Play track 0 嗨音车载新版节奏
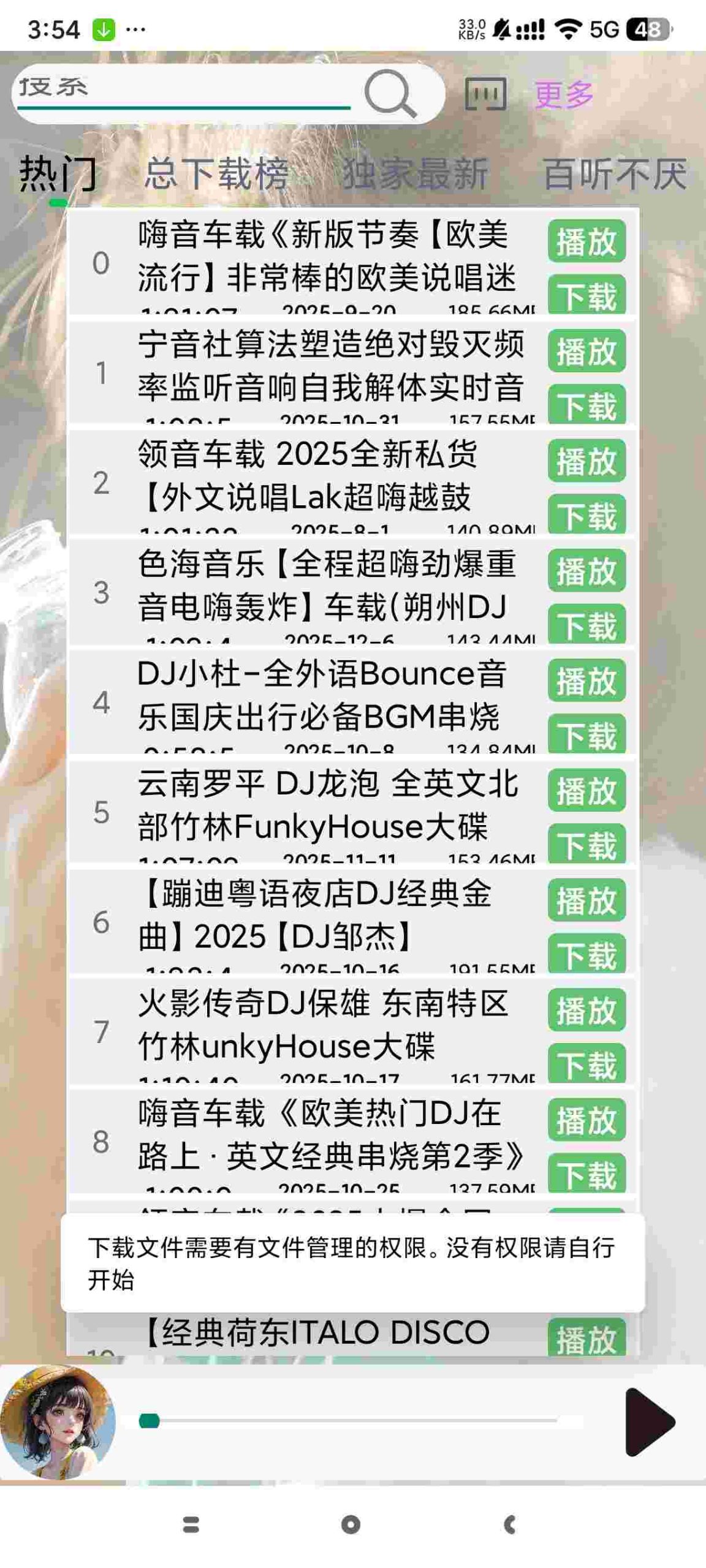Viewport: 706px width, 1568px height. tap(586, 241)
